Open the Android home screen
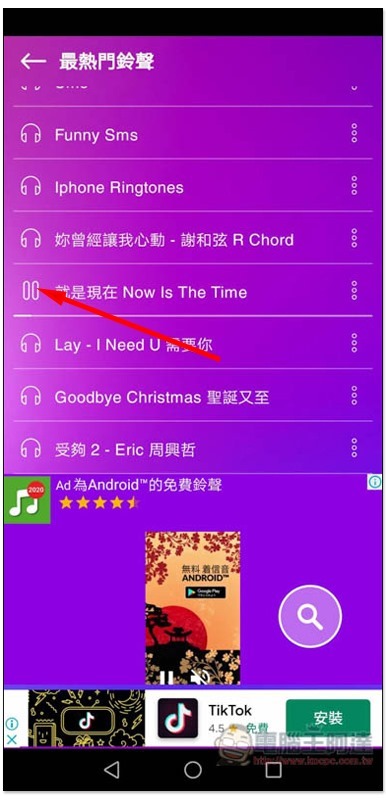The image size is (386, 800). 193,769
